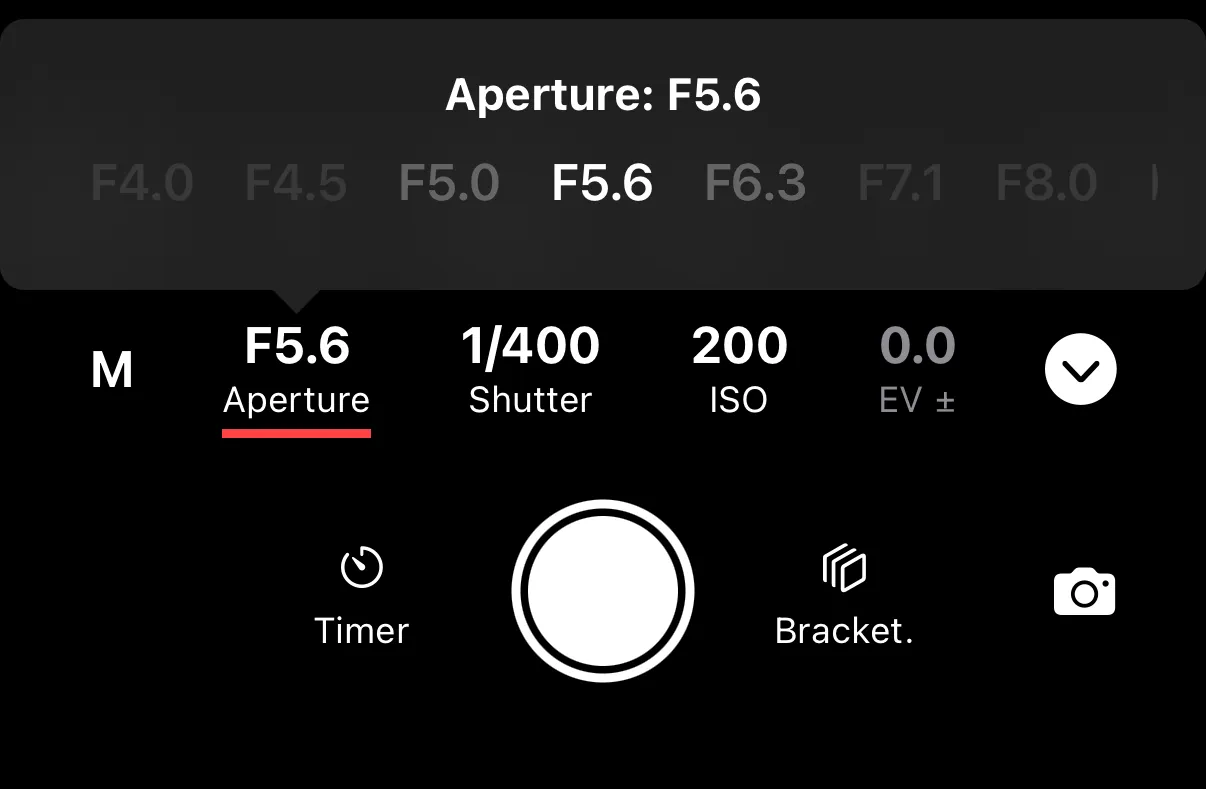Pick aperture F7.1

coord(901,184)
